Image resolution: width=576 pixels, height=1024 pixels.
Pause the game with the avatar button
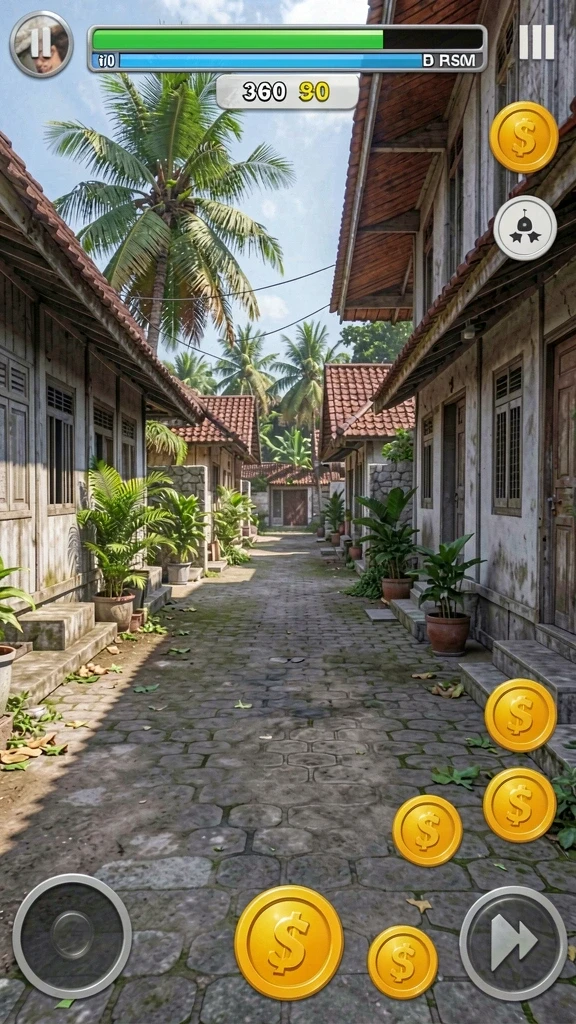[41, 44]
